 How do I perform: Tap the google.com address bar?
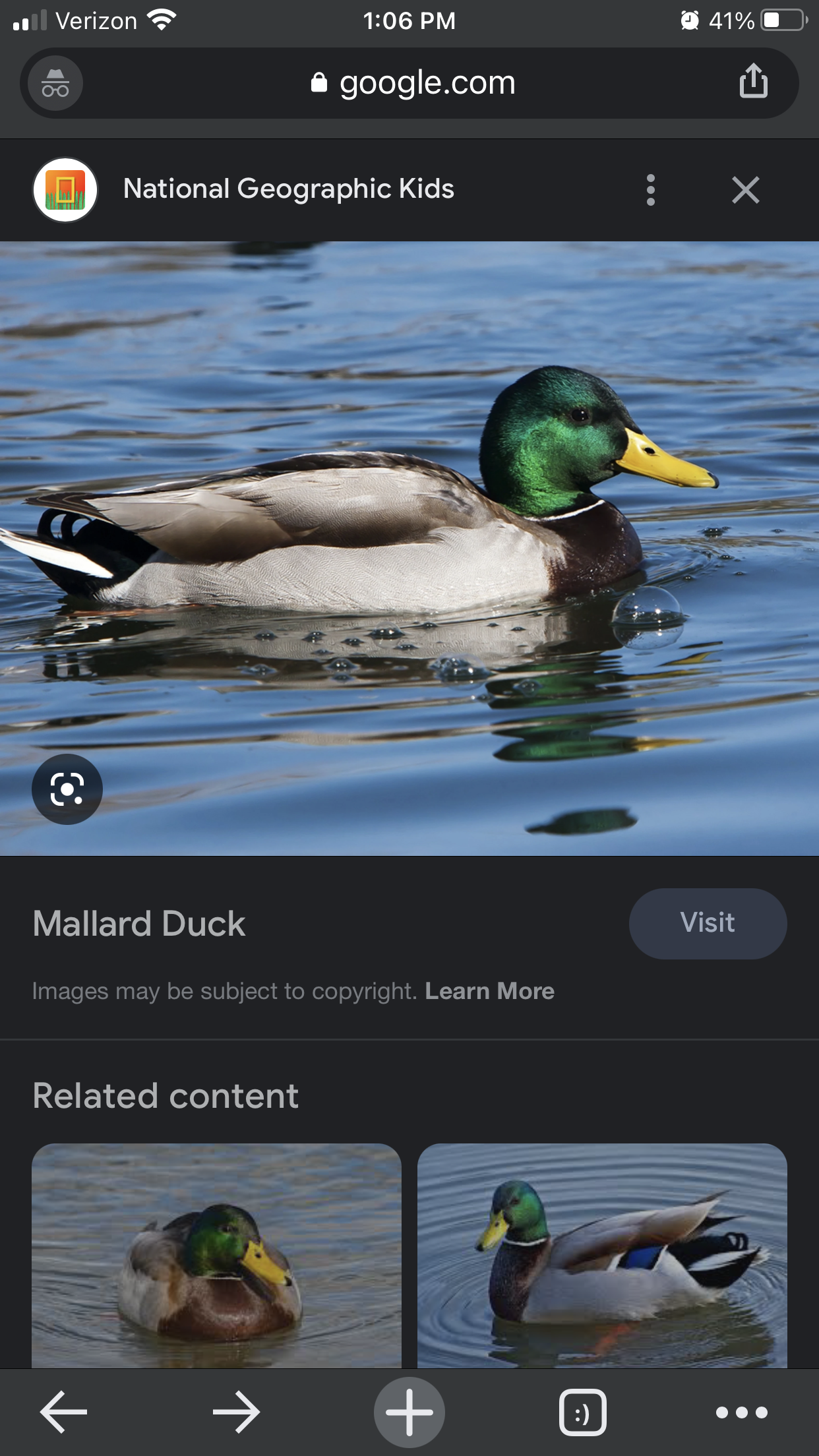412,84
